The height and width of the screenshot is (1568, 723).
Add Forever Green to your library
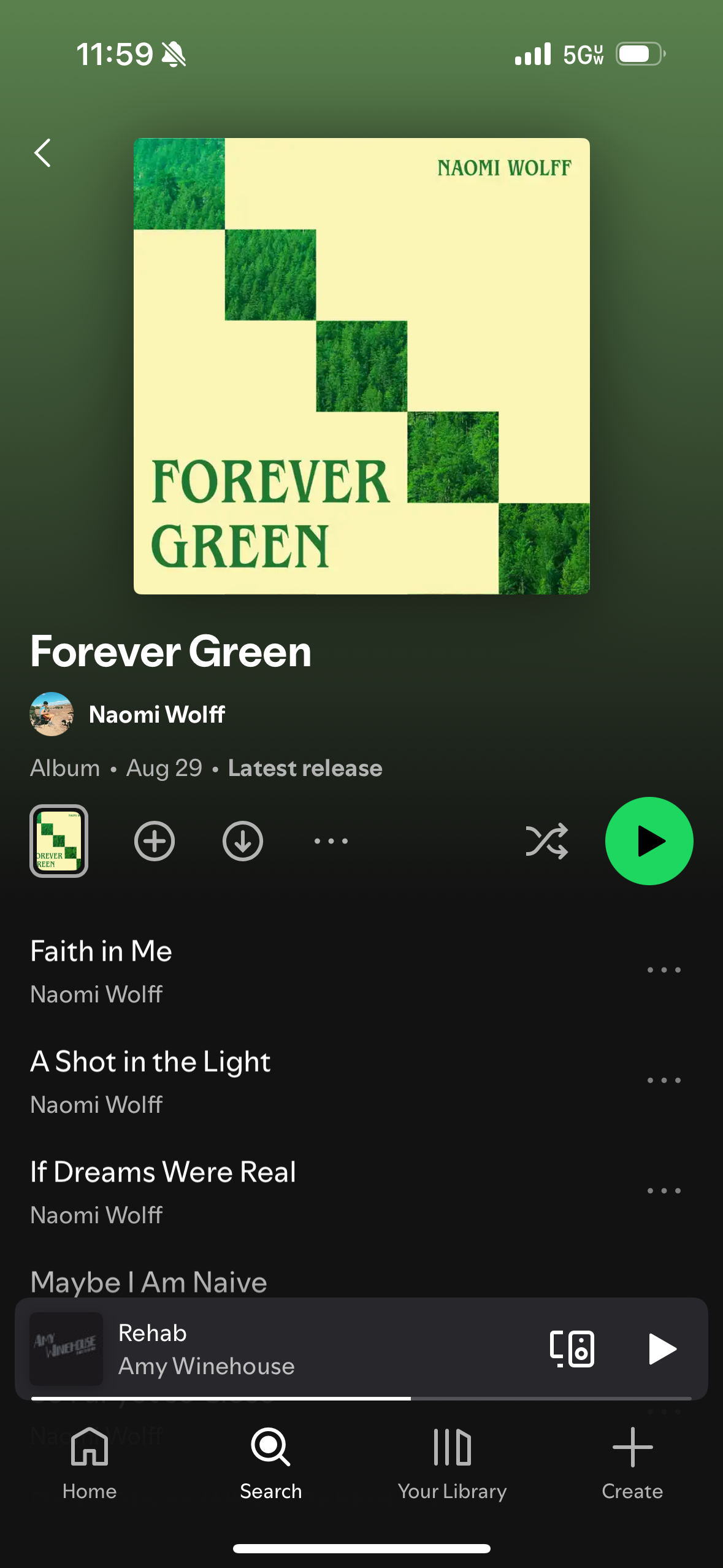click(155, 840)
